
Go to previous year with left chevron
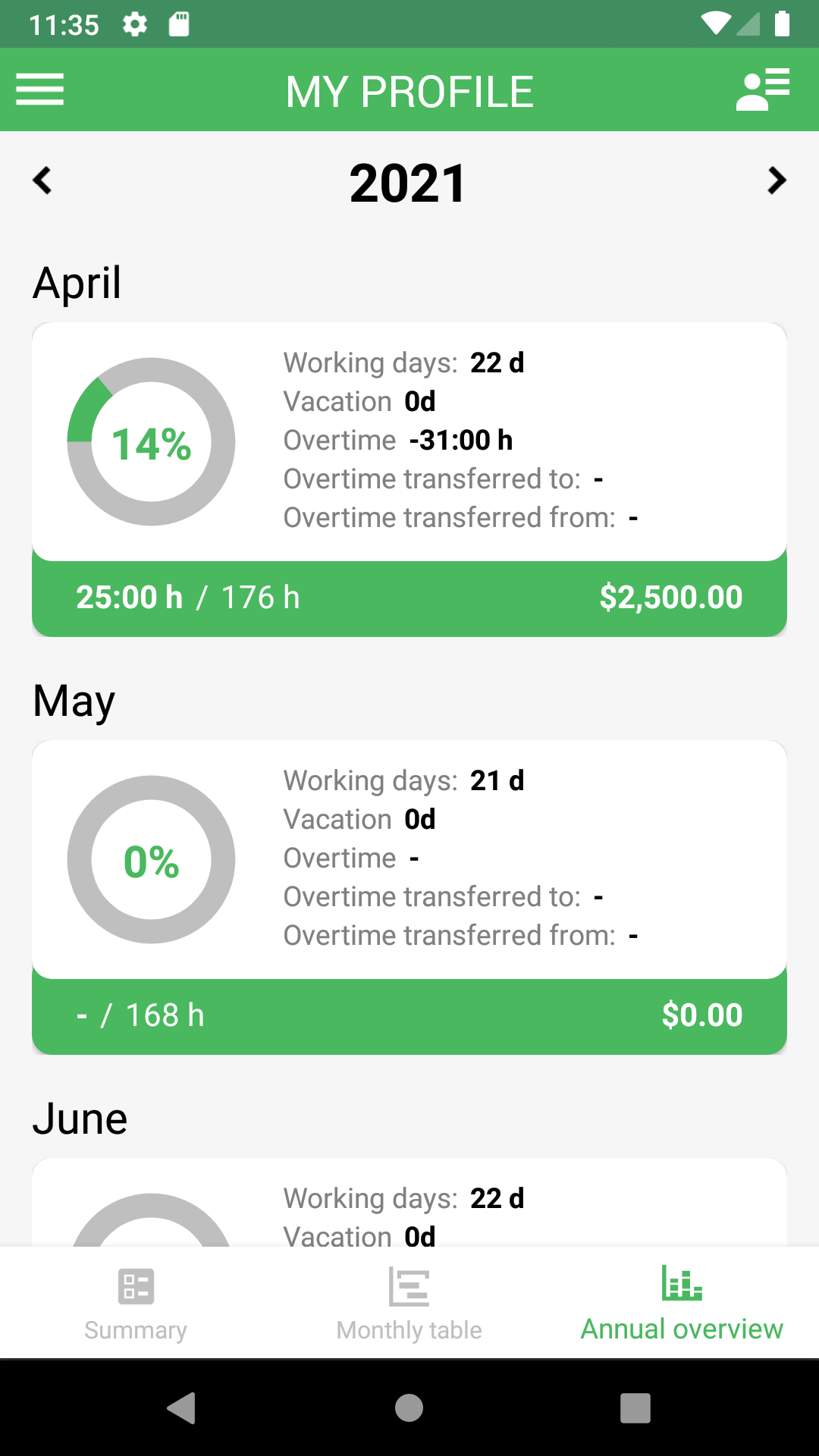pos(42,180)
